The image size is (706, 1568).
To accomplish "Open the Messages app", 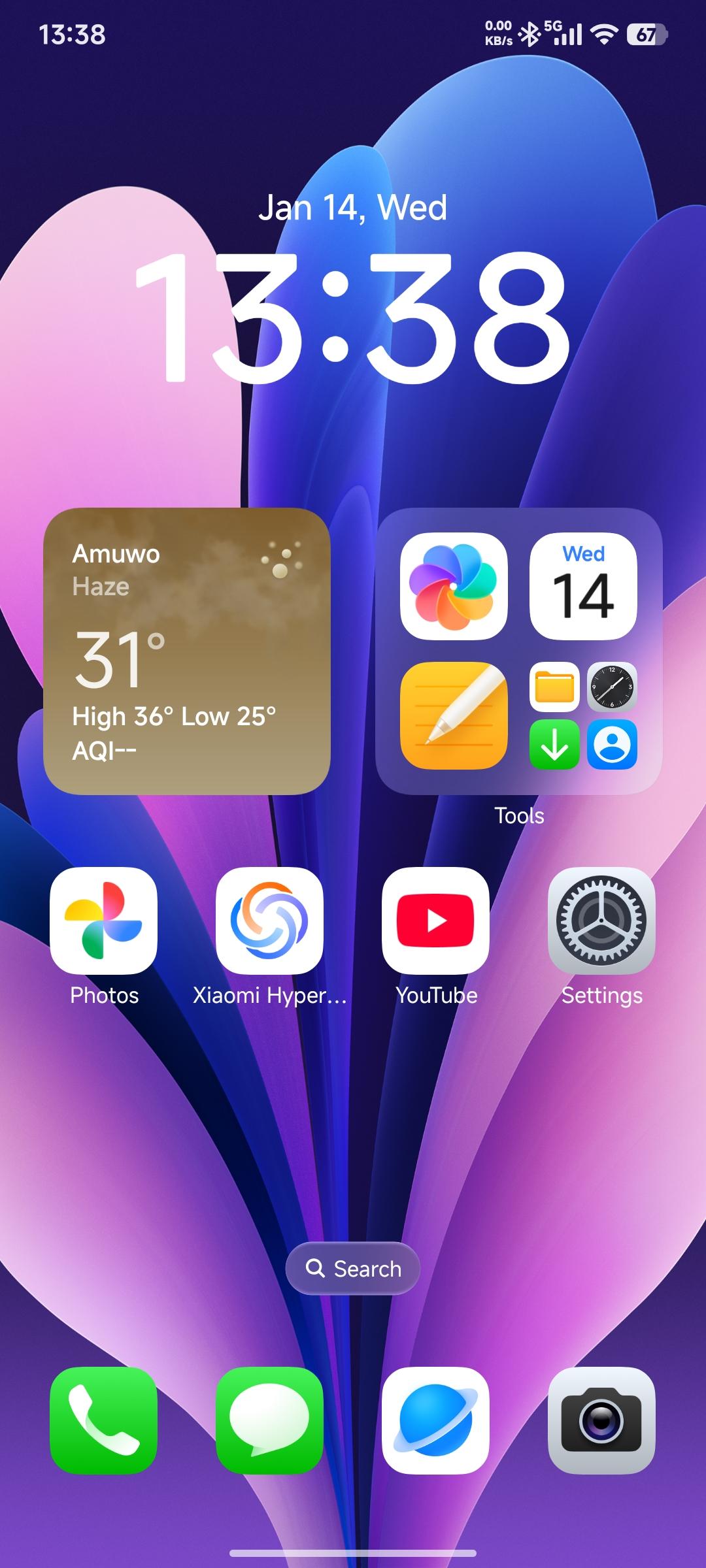I will click(269, 1420).
